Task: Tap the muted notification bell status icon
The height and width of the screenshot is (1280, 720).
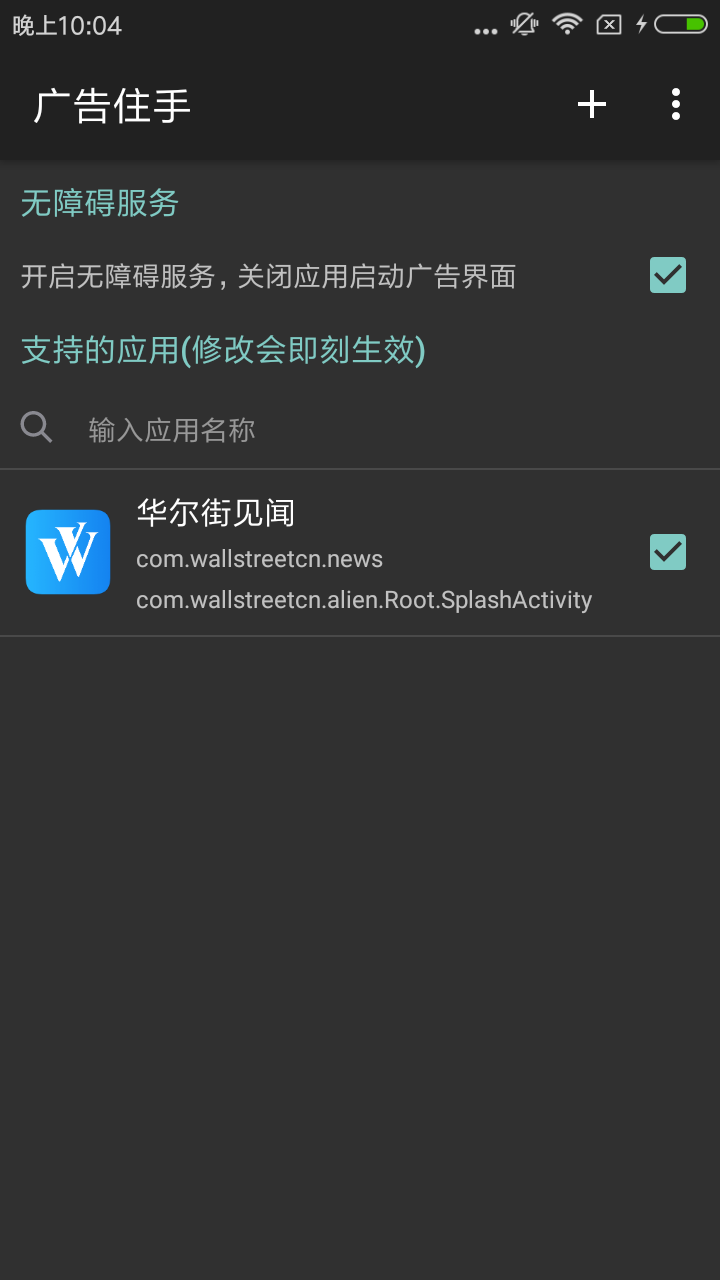Action: [x=523, y=25]
